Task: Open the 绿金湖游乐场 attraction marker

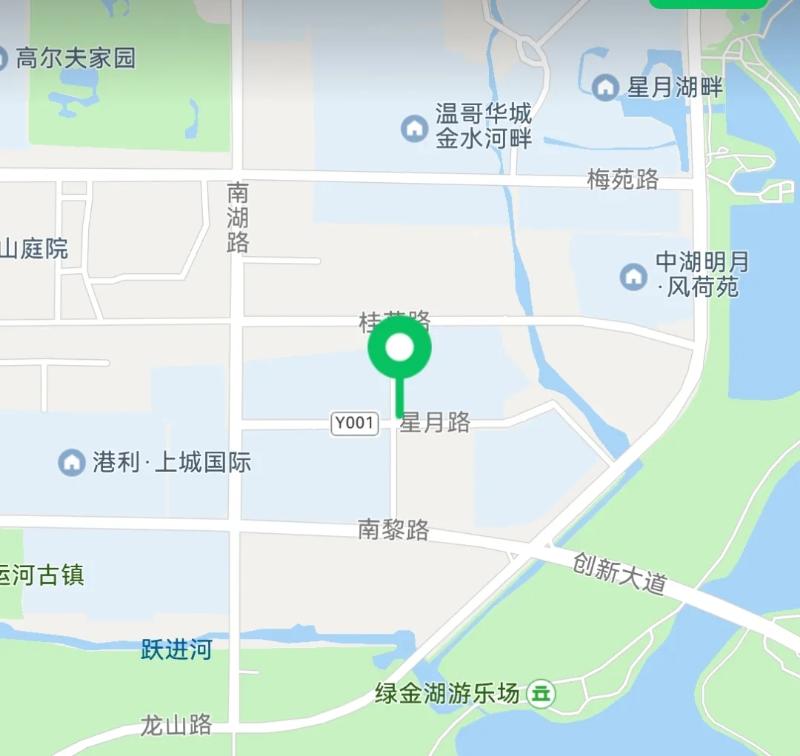Action: click(x=541, y=692)
